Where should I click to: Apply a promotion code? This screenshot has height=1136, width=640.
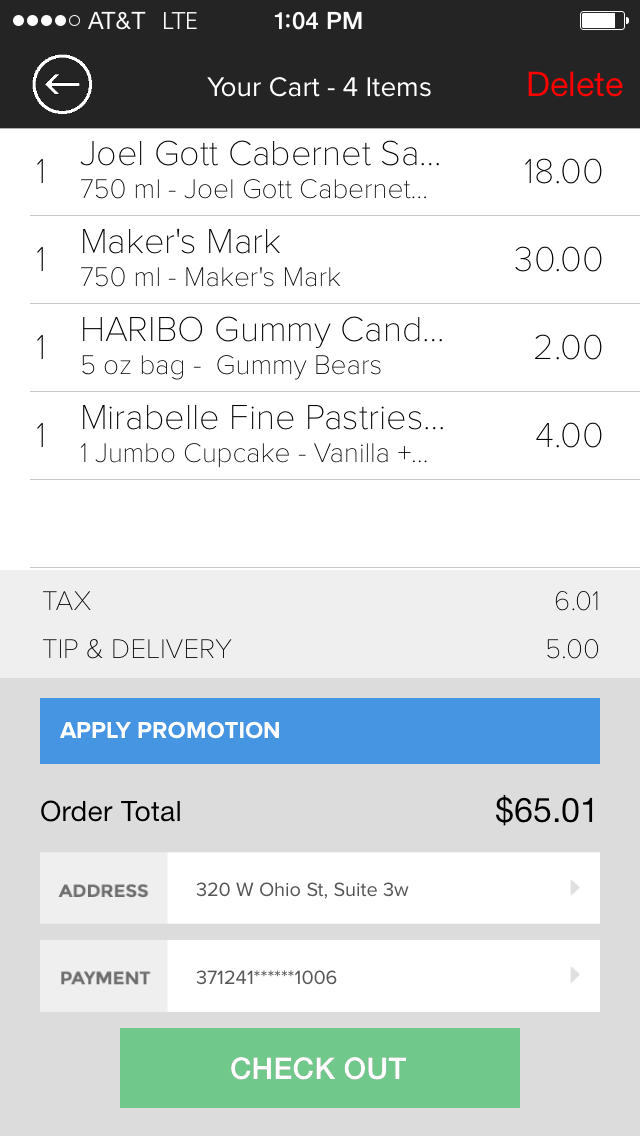(320, 730)
